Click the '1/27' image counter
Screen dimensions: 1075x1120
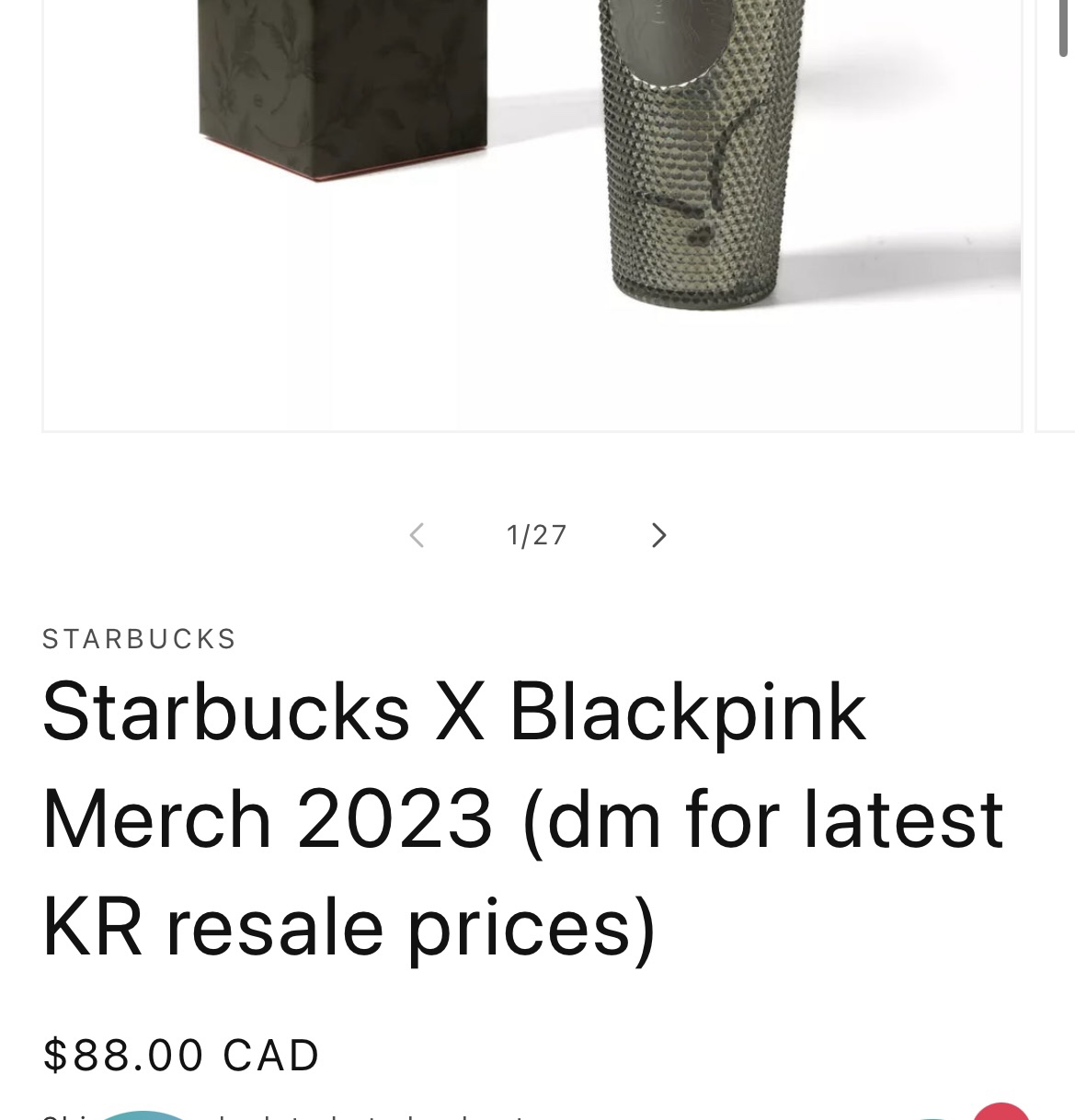[536, 535]
